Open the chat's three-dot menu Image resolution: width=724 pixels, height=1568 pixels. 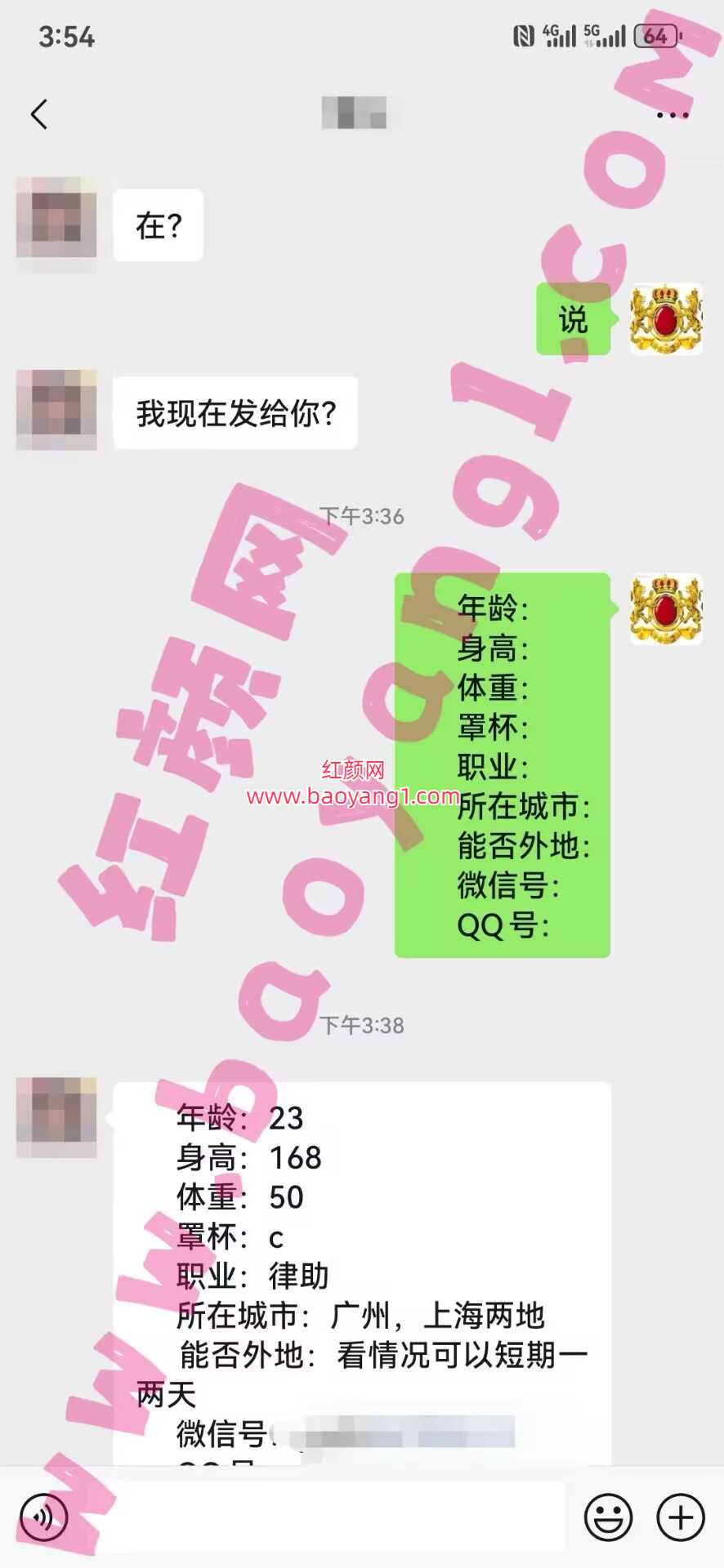click(x=672, y=115)
